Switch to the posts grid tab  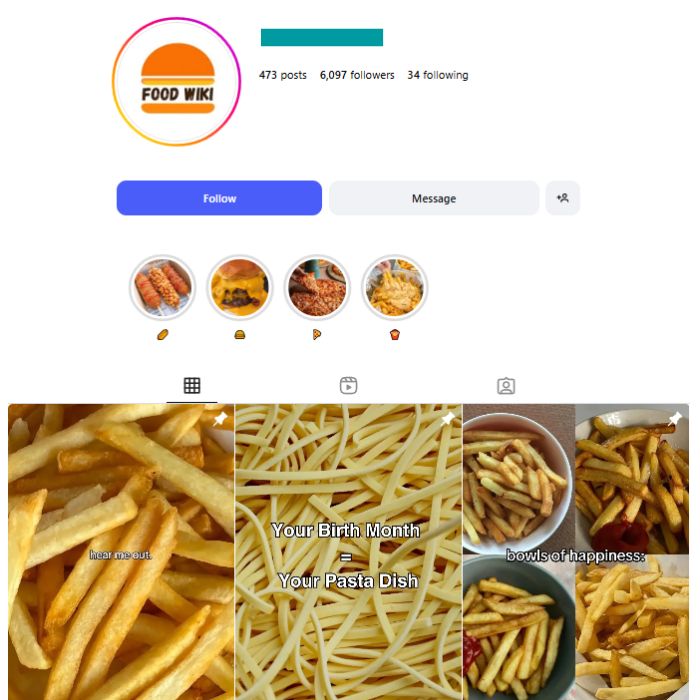192,385
